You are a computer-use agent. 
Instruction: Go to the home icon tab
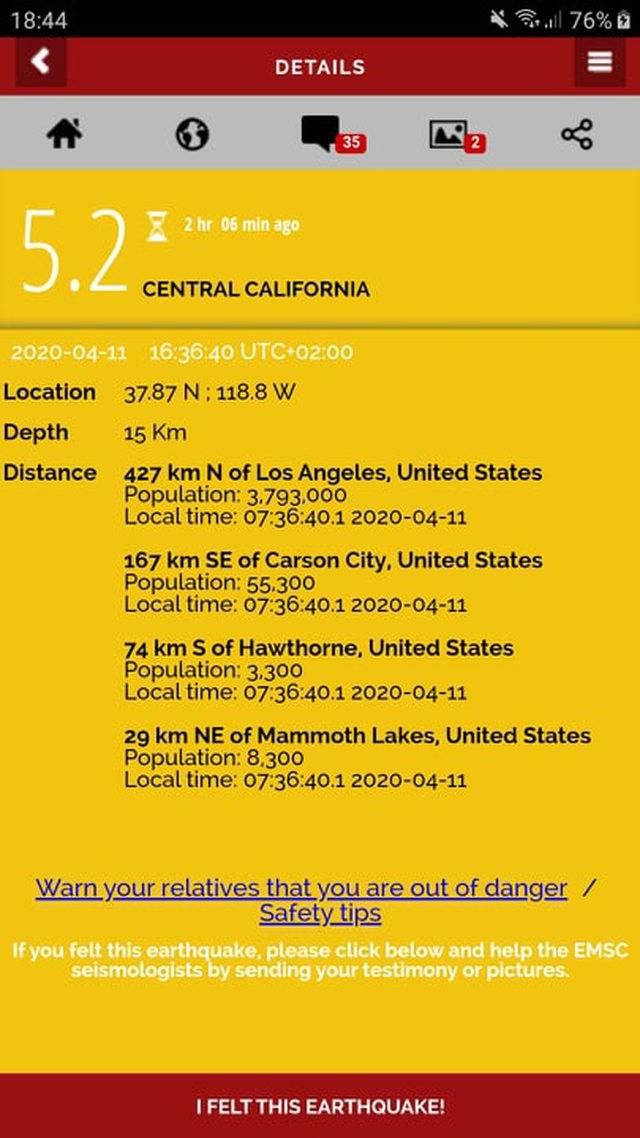coord(65,134)
